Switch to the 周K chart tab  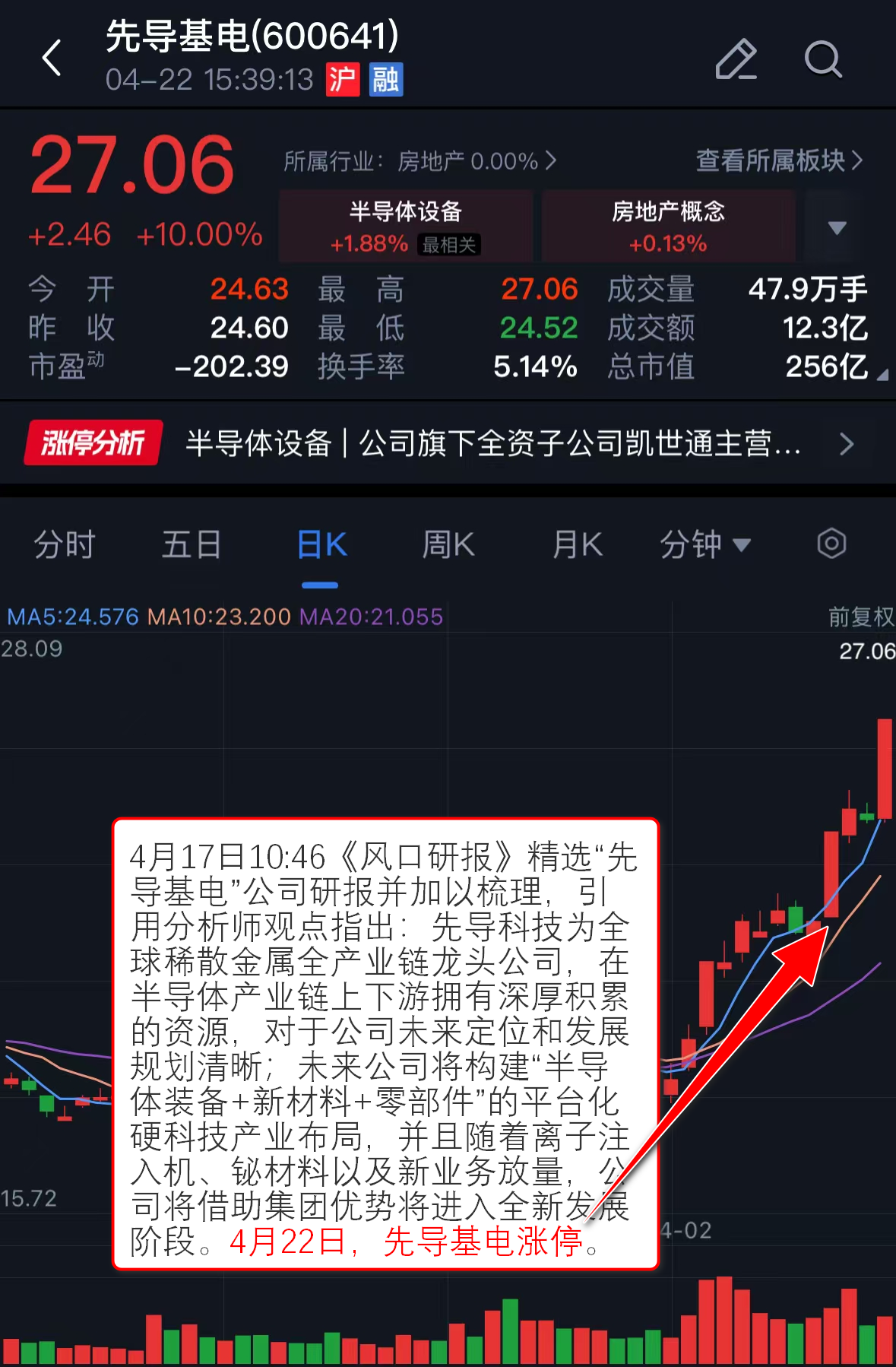[x=448, y=545]
